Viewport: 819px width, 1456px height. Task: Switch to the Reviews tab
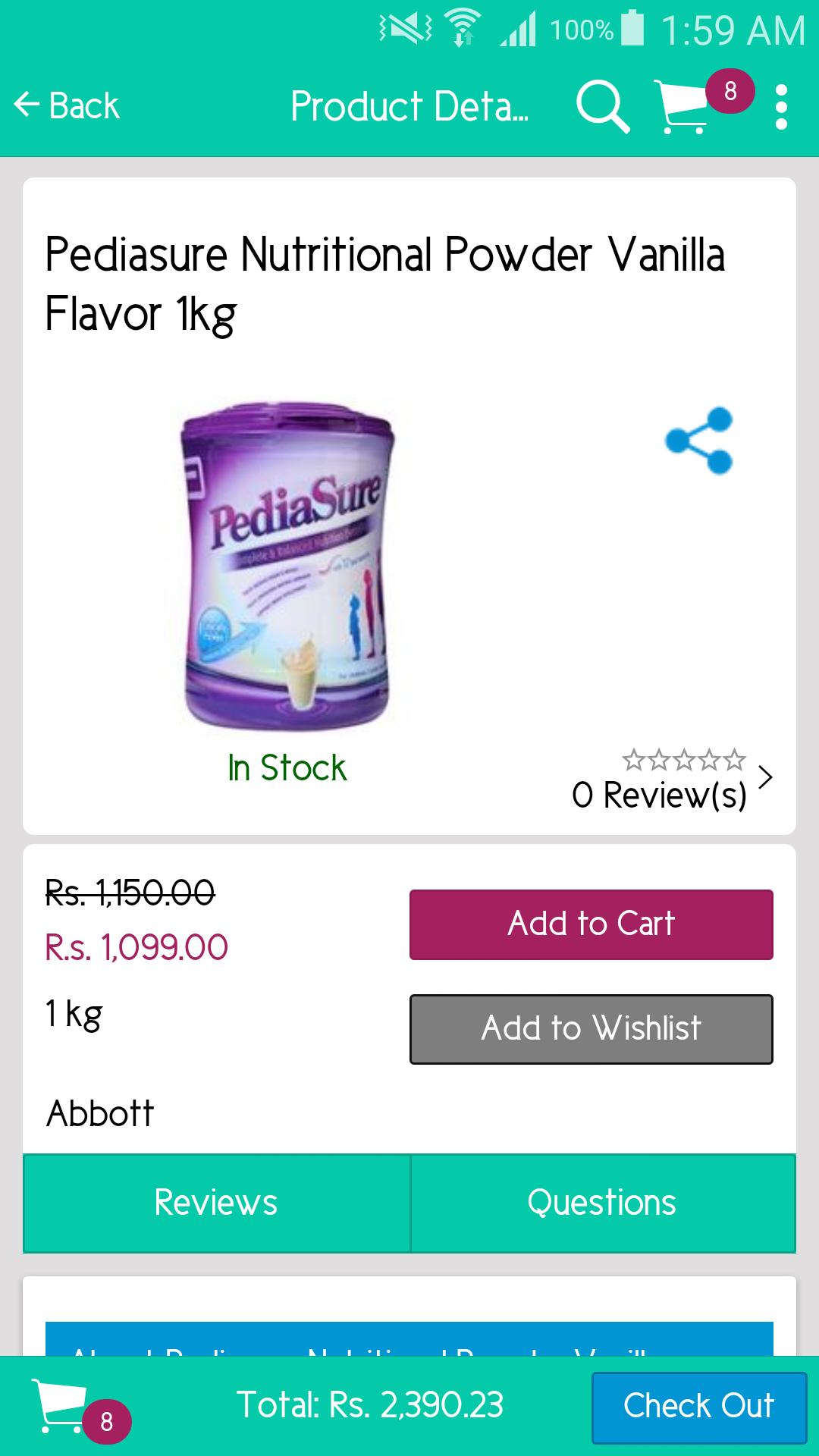pos(216,1202)
